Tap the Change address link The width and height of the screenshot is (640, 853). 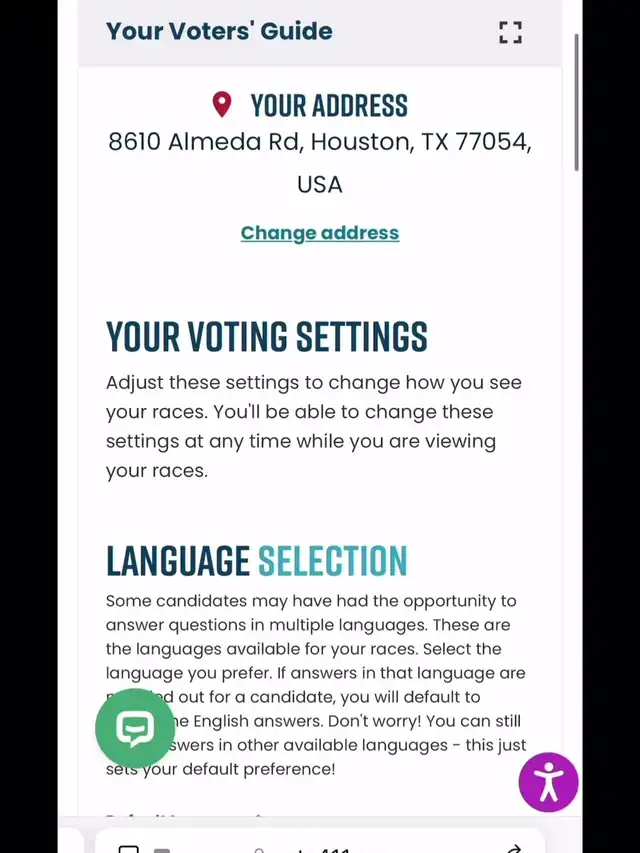coord(319,233)
